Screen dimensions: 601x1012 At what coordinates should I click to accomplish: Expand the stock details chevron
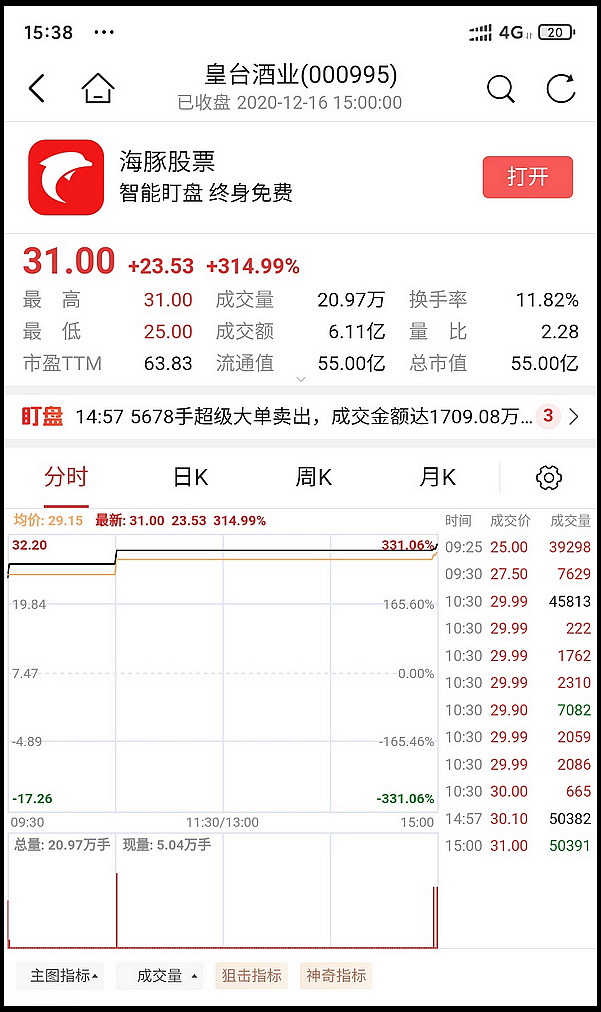tap(300, 380)
